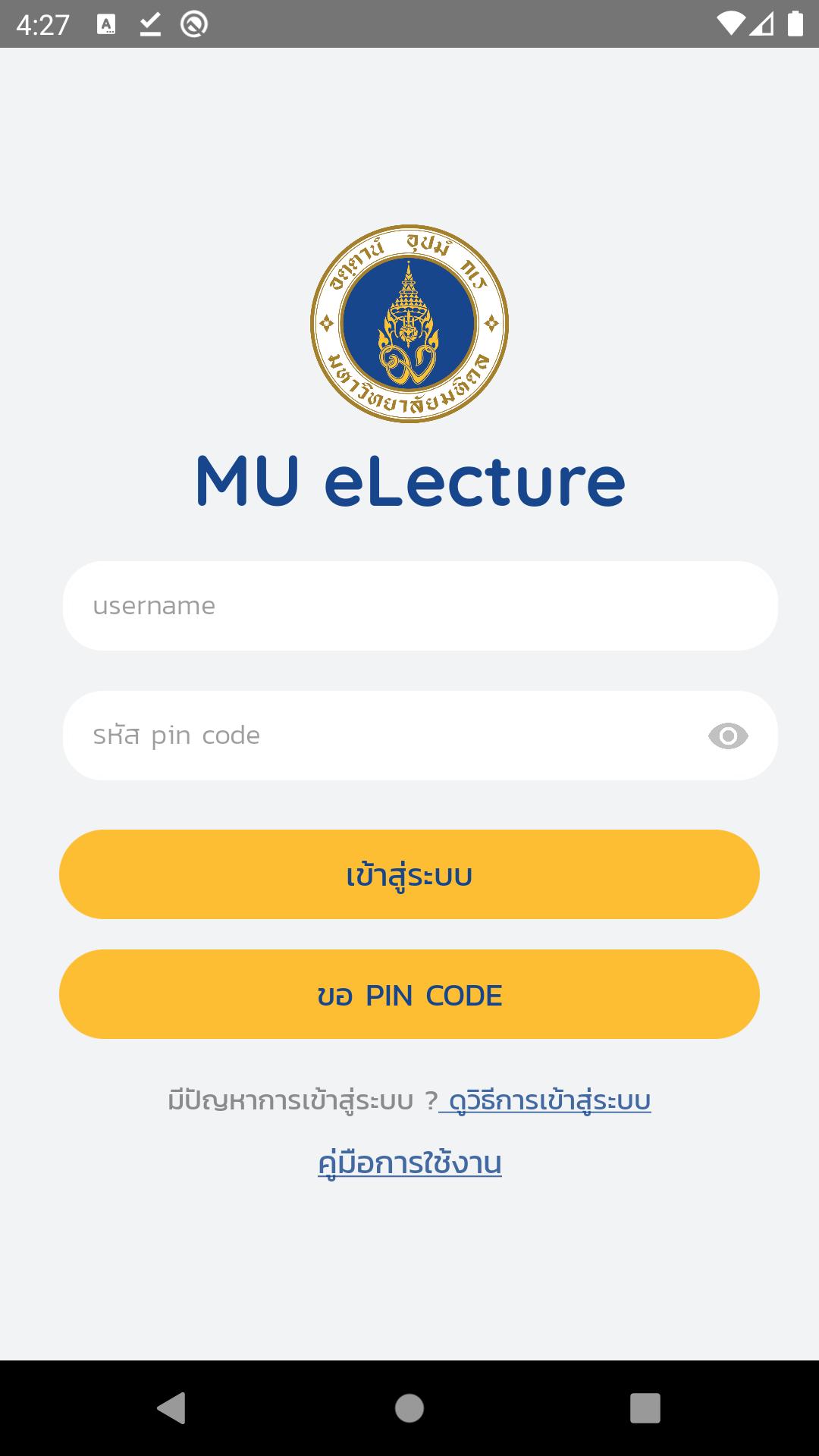Request a pin with ขอ PIN CODE
819x1456 pixels.
point(409,994)
